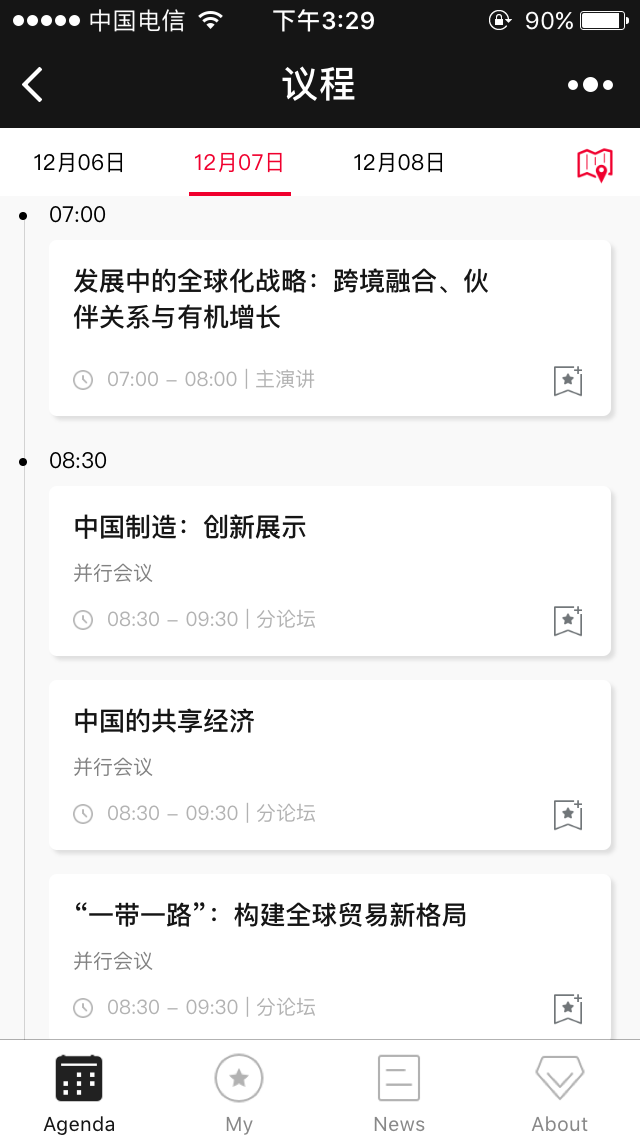Bookmark the "一带一路" session

click(568, 1008)
